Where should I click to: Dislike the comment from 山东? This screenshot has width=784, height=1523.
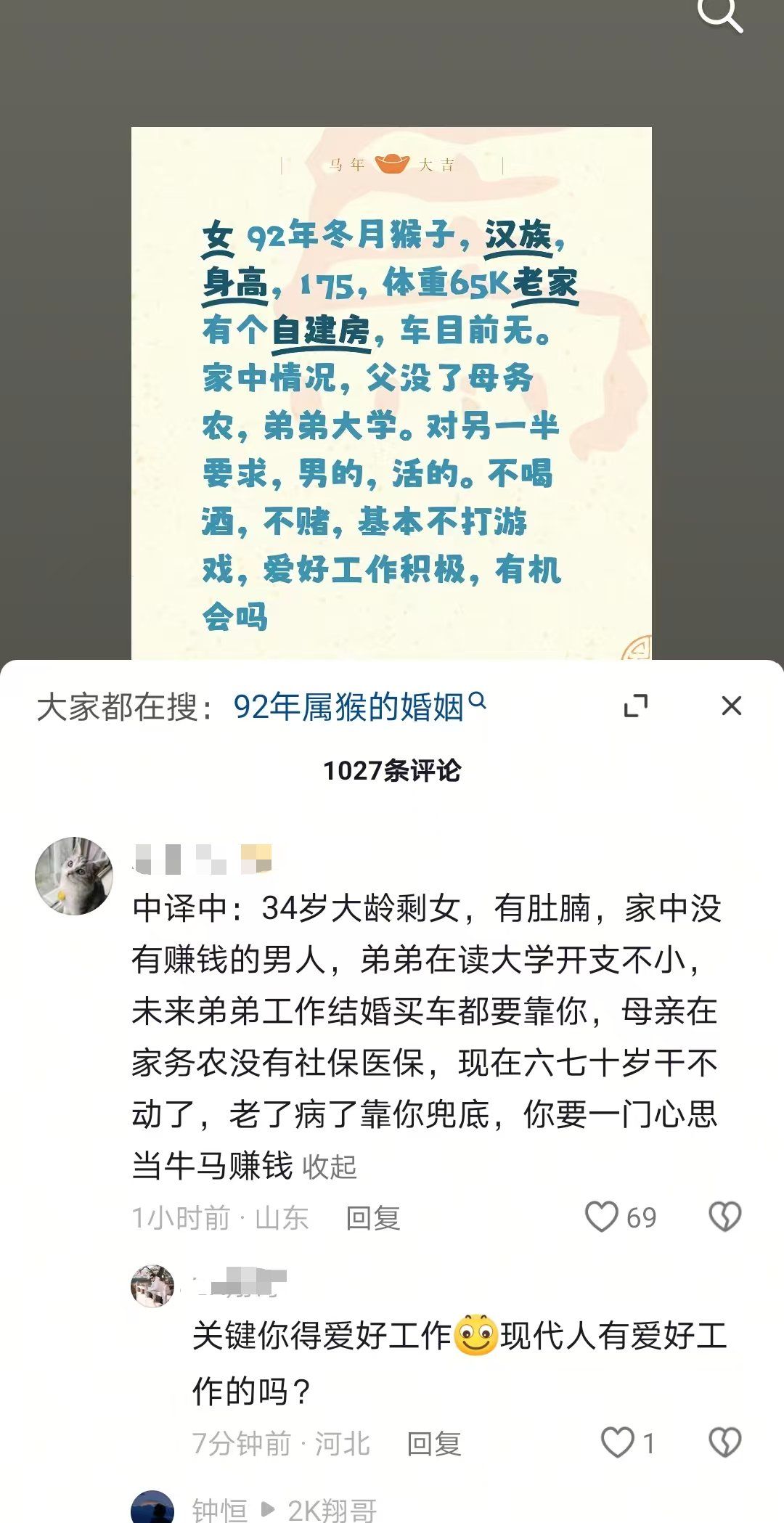point(724,1217)
